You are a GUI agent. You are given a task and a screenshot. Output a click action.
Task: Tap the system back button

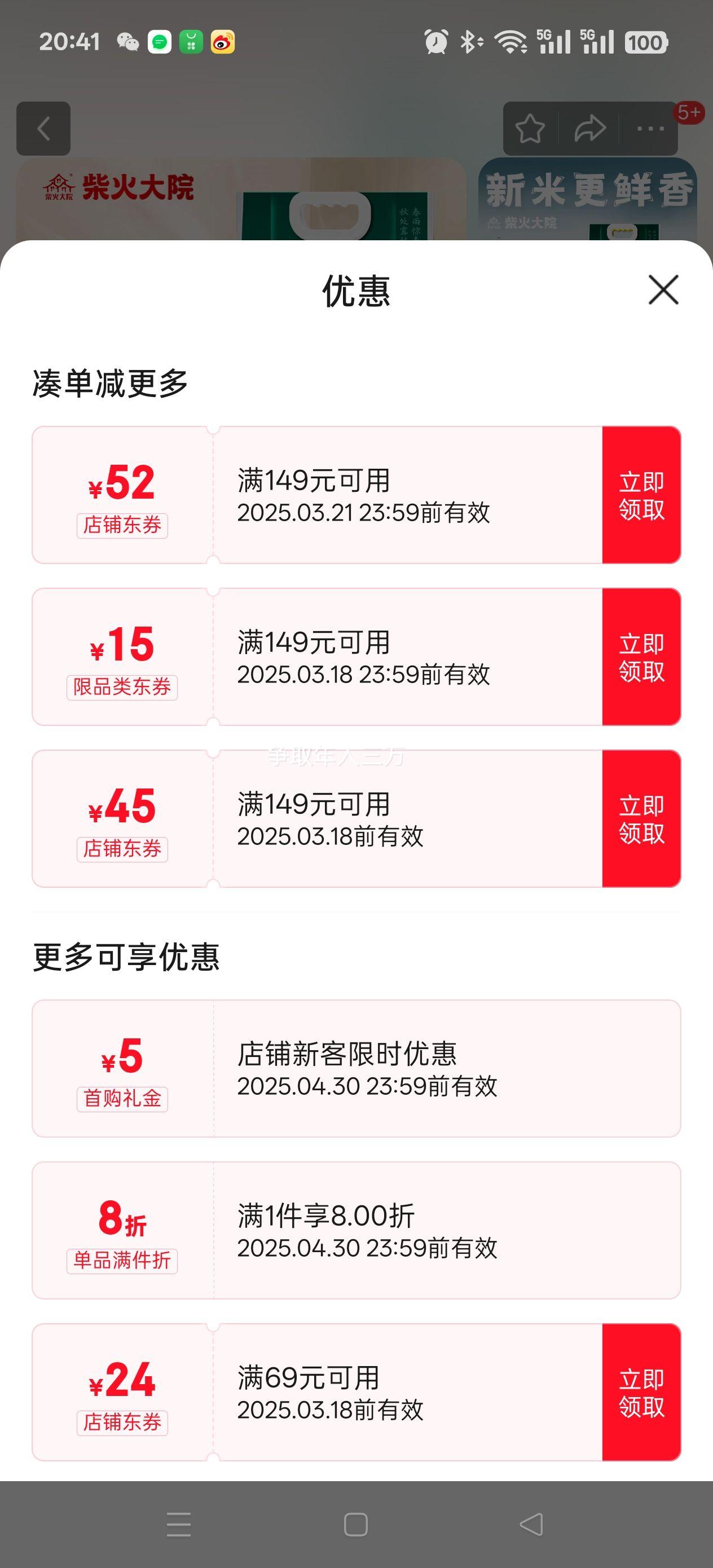coord(531,1524)
